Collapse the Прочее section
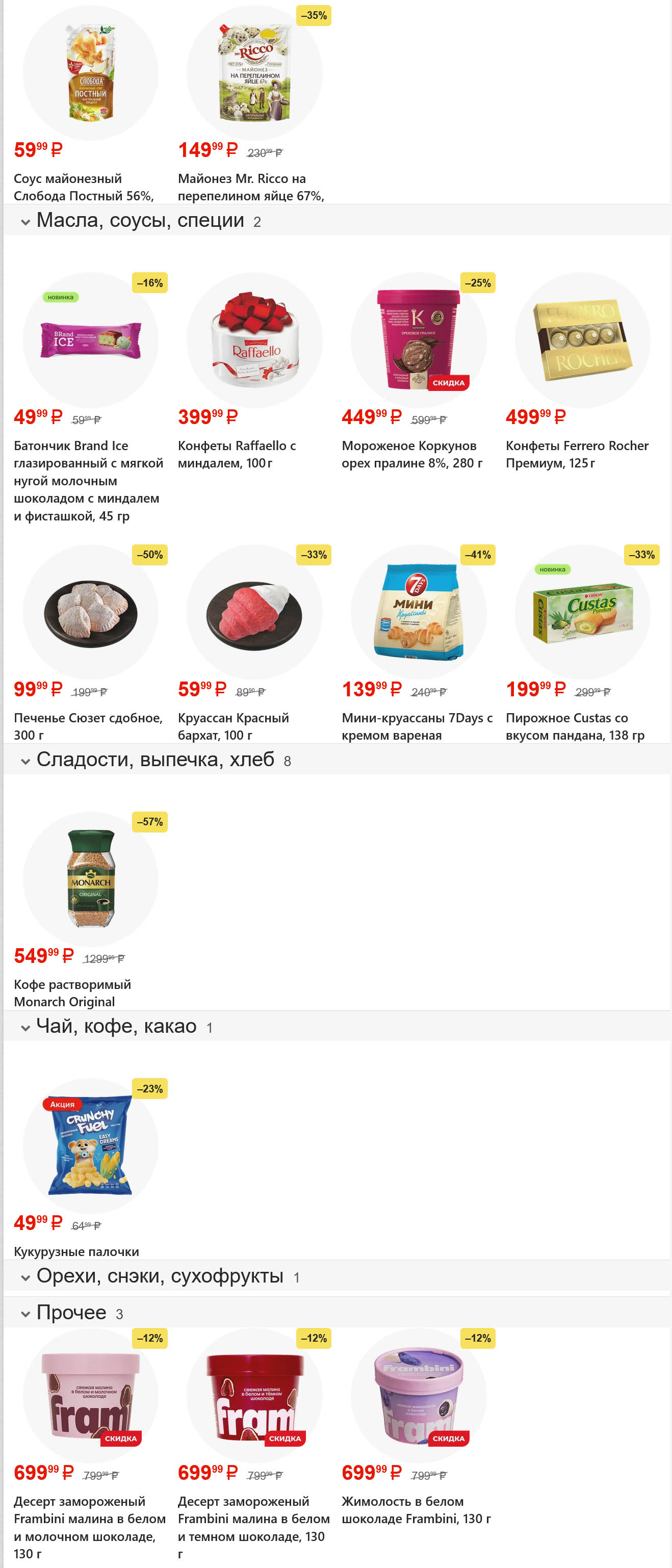The width and height of the screenshot is (672, 1568). (25, 1314)
